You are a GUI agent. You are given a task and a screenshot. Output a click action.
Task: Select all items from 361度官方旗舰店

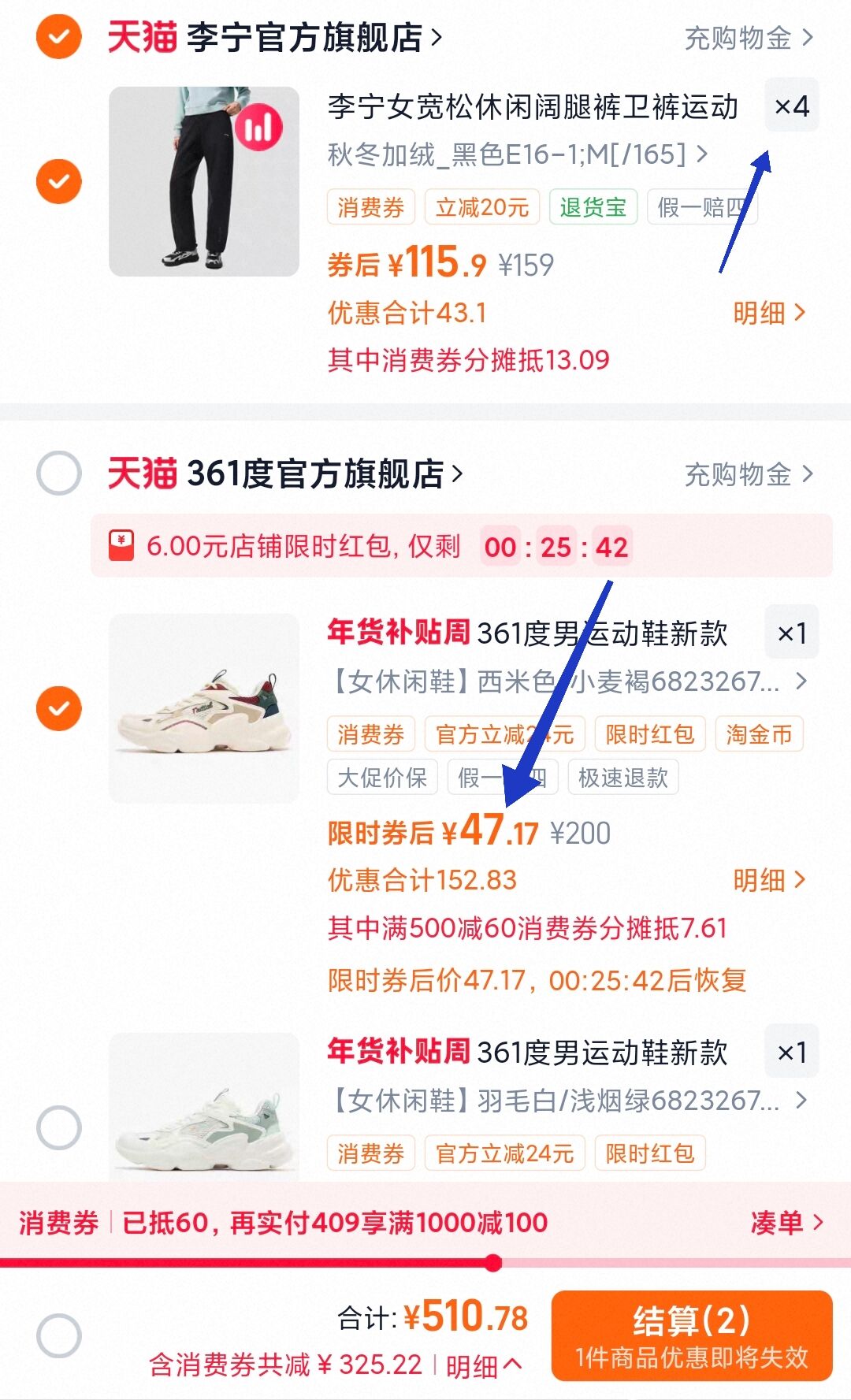59,473
